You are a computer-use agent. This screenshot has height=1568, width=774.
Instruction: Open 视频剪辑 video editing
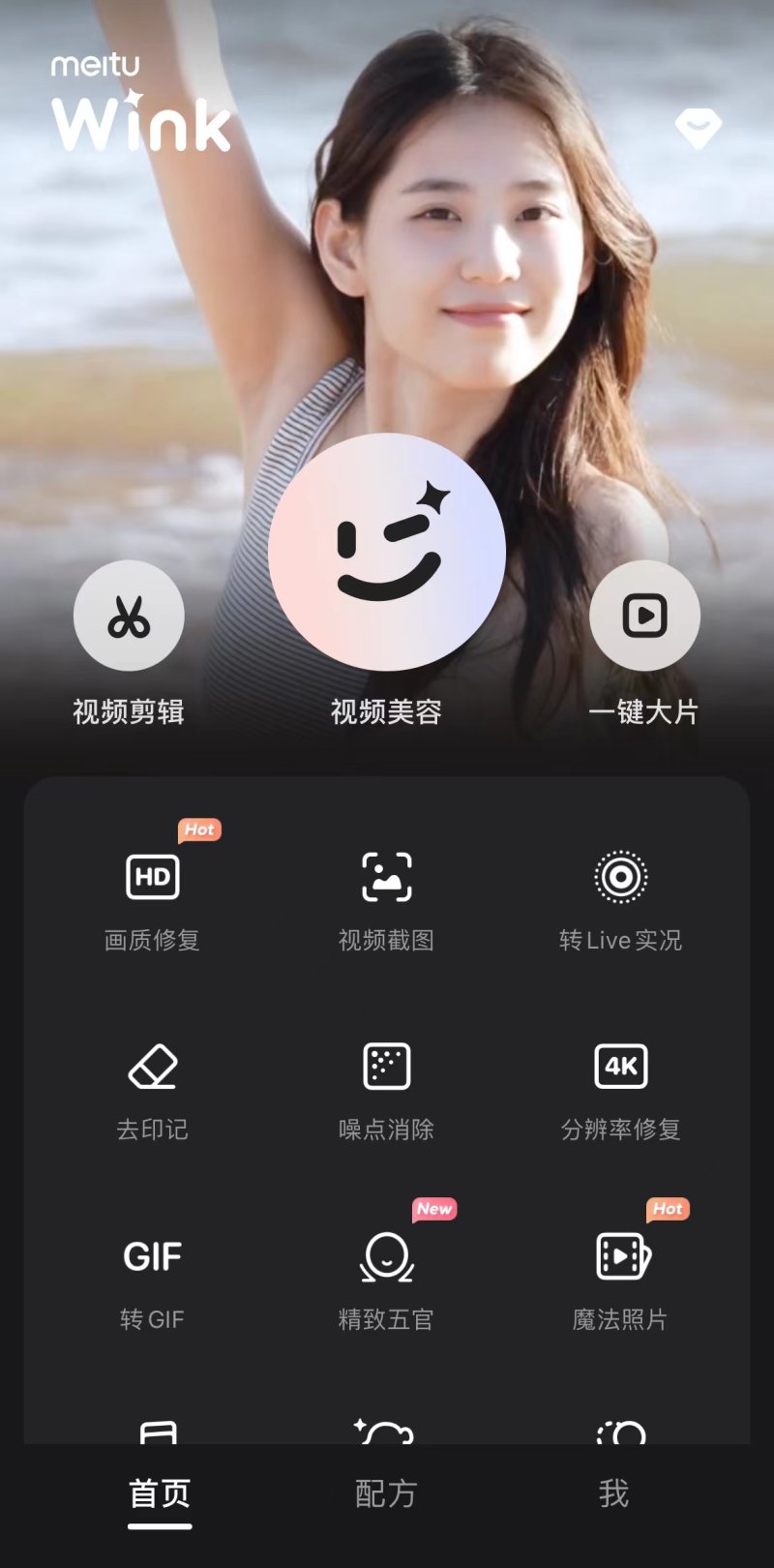[x=129, y=617]
